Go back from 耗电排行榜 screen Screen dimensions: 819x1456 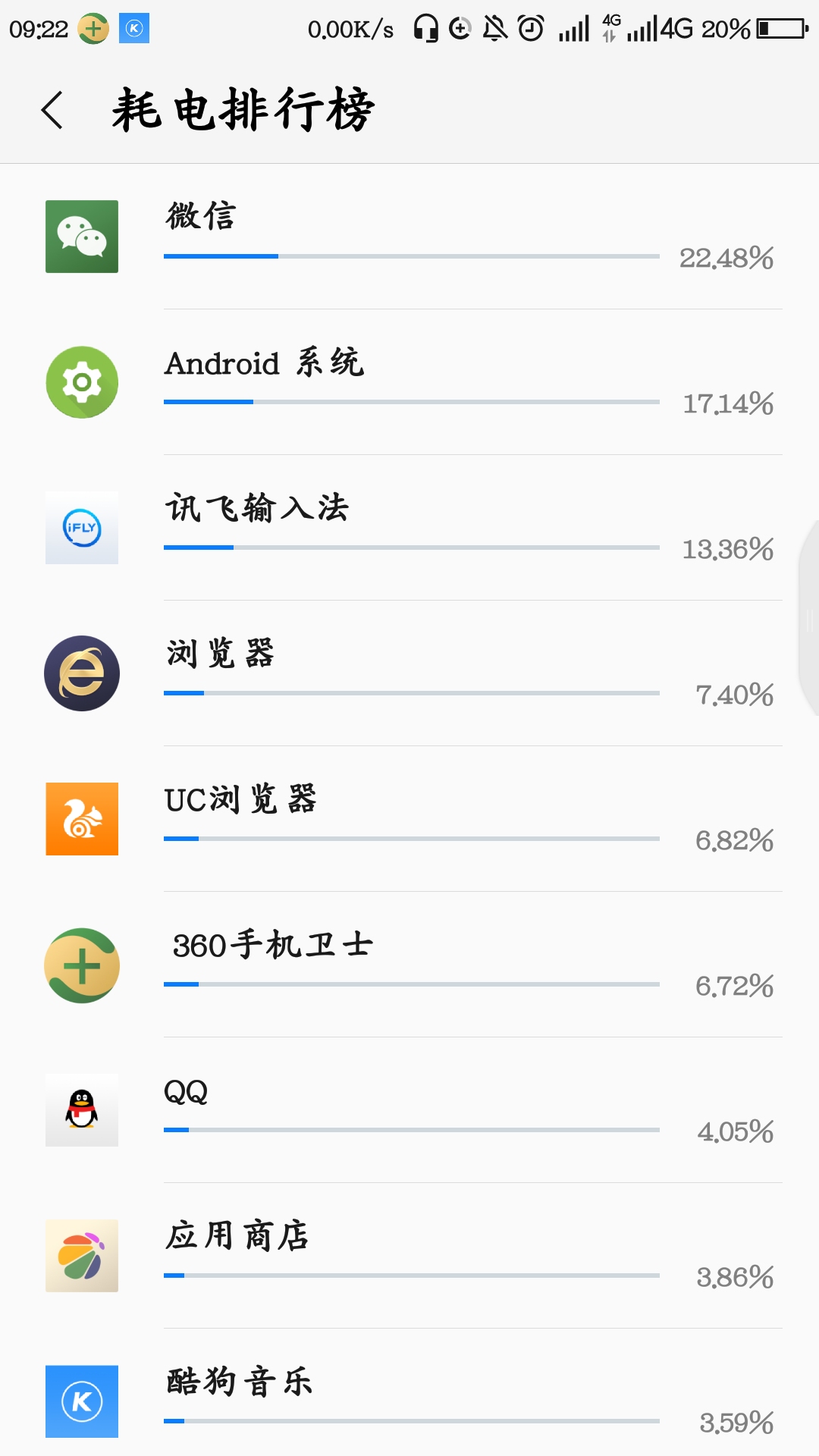click(x=52, y=110)
